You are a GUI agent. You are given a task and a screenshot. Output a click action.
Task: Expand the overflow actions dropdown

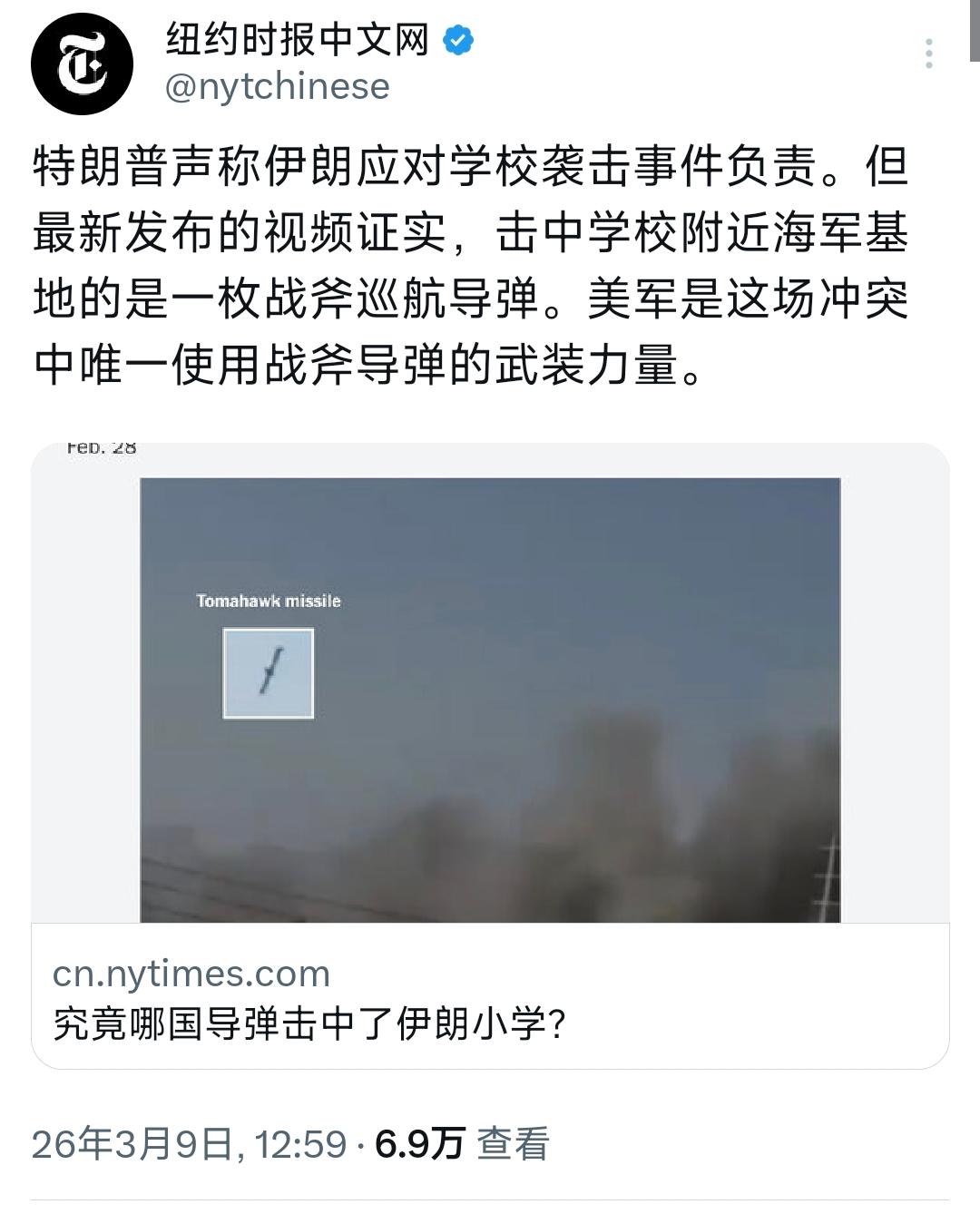point(929,54)
